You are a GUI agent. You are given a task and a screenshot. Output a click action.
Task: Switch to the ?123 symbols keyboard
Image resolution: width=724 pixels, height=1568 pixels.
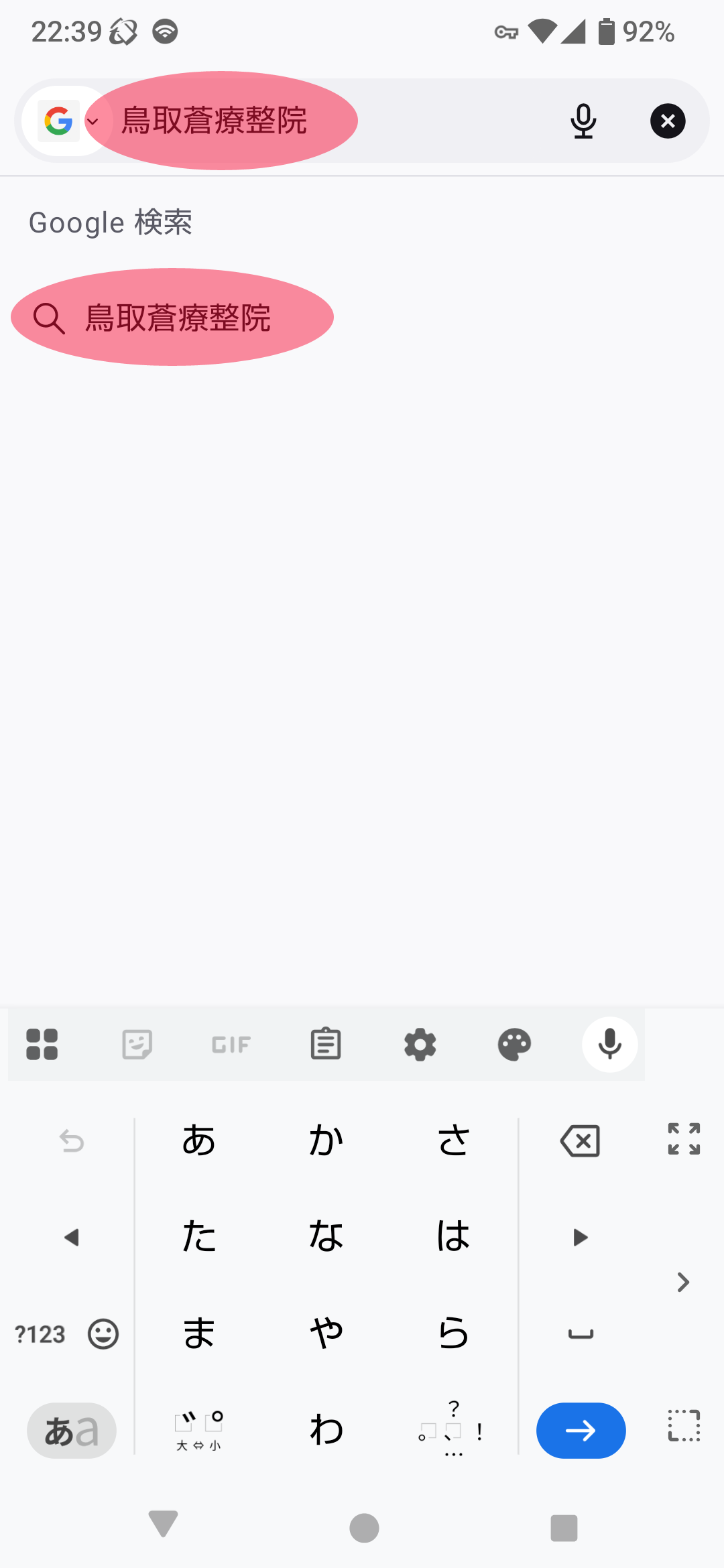click(40, 1334)
